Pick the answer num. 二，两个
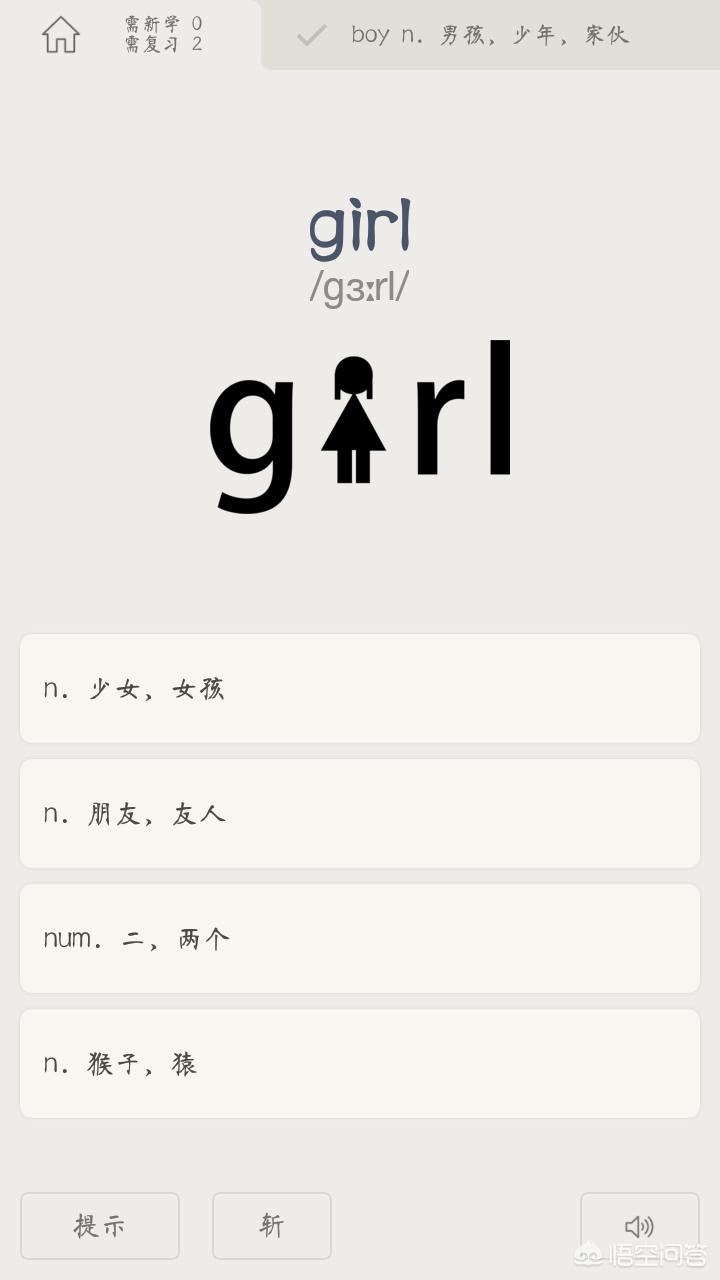Screen dimensions: 720x1280 click(x=360, y=938)
